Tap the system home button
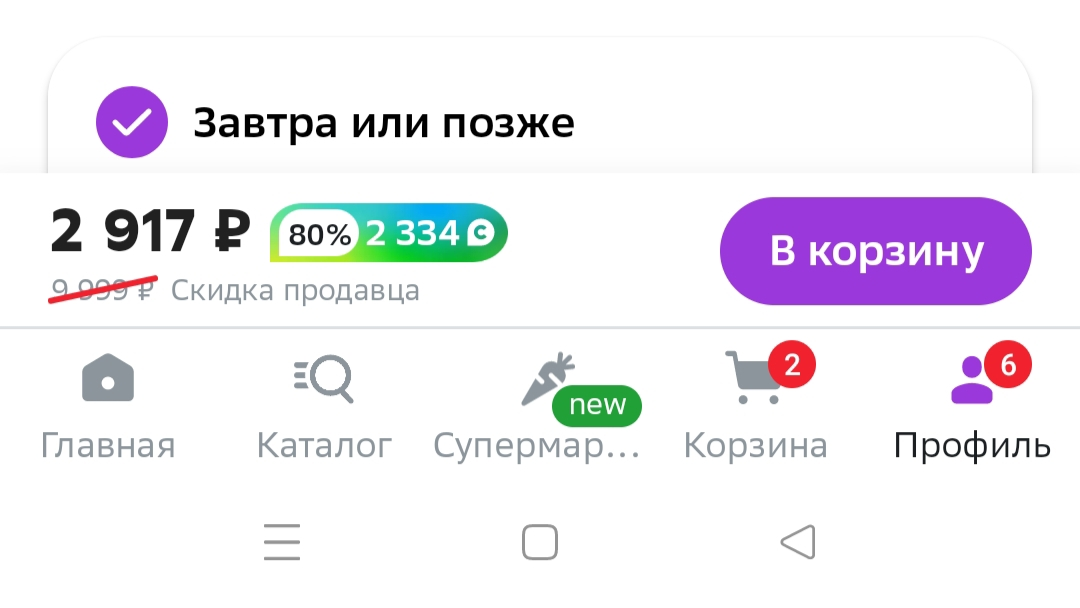1080x608 pixels. click(540, 542)
